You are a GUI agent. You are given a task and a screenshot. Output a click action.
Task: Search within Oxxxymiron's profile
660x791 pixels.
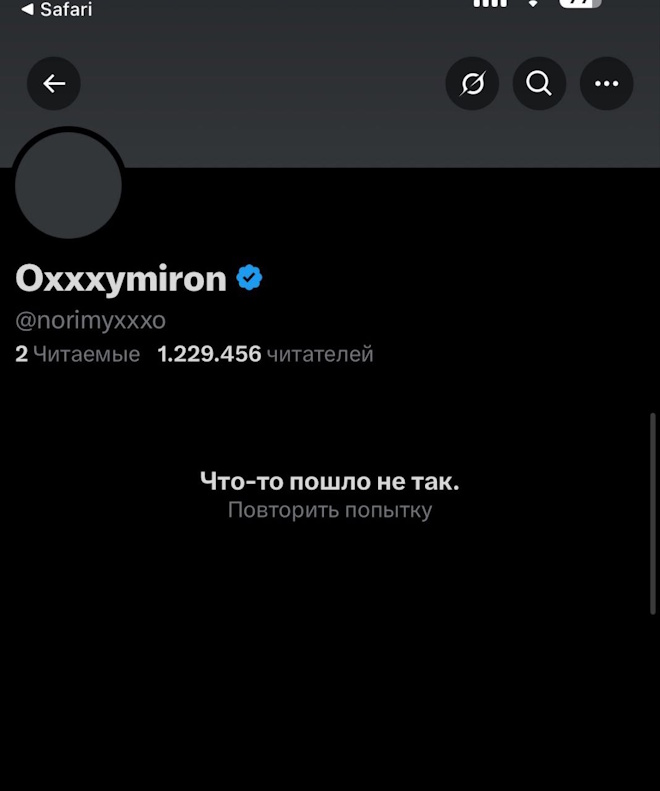pyautogui.click(x=539, y=84)
